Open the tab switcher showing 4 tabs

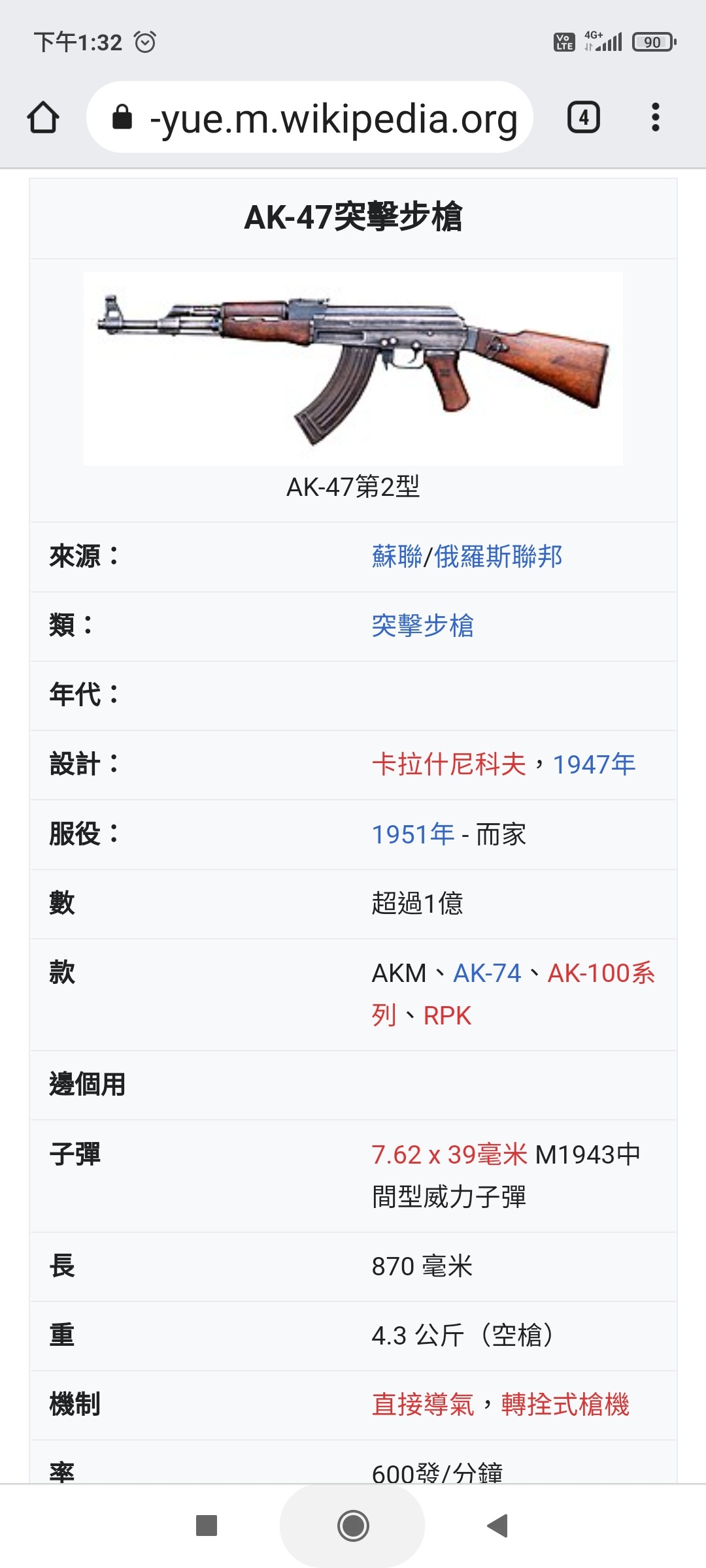coord(583,118)
